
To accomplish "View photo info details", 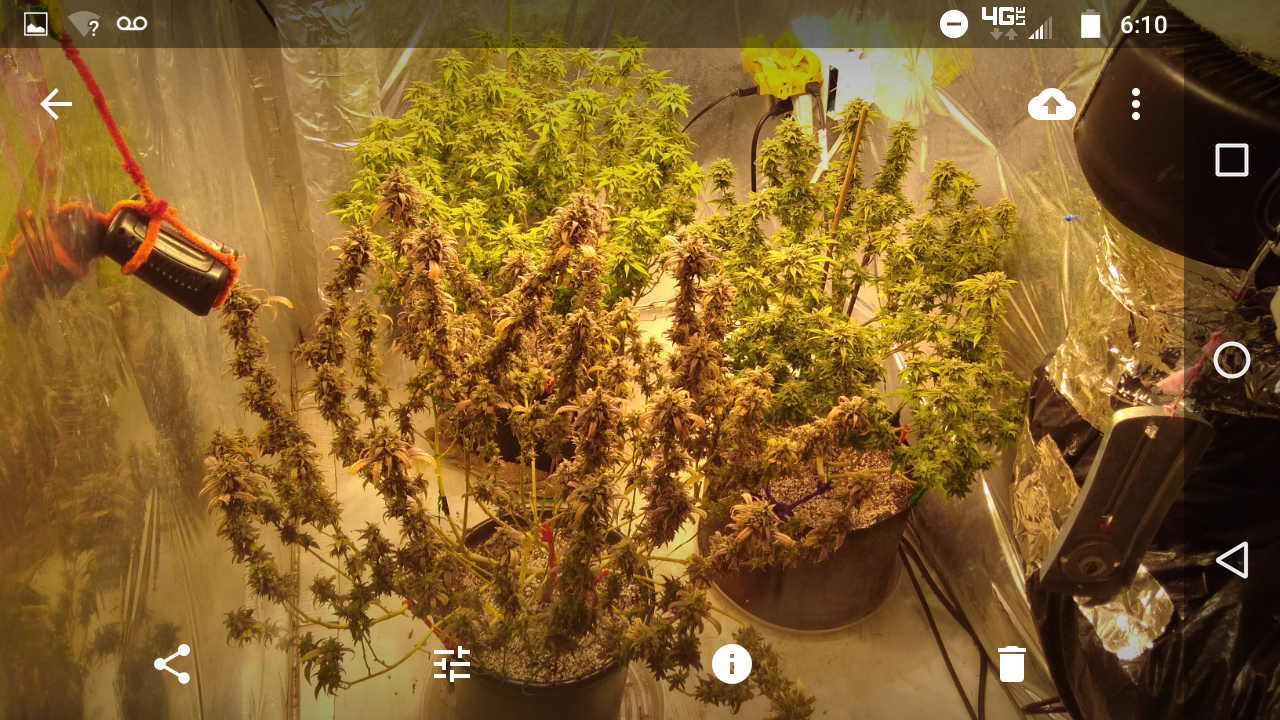I will [x=732, y=664].
